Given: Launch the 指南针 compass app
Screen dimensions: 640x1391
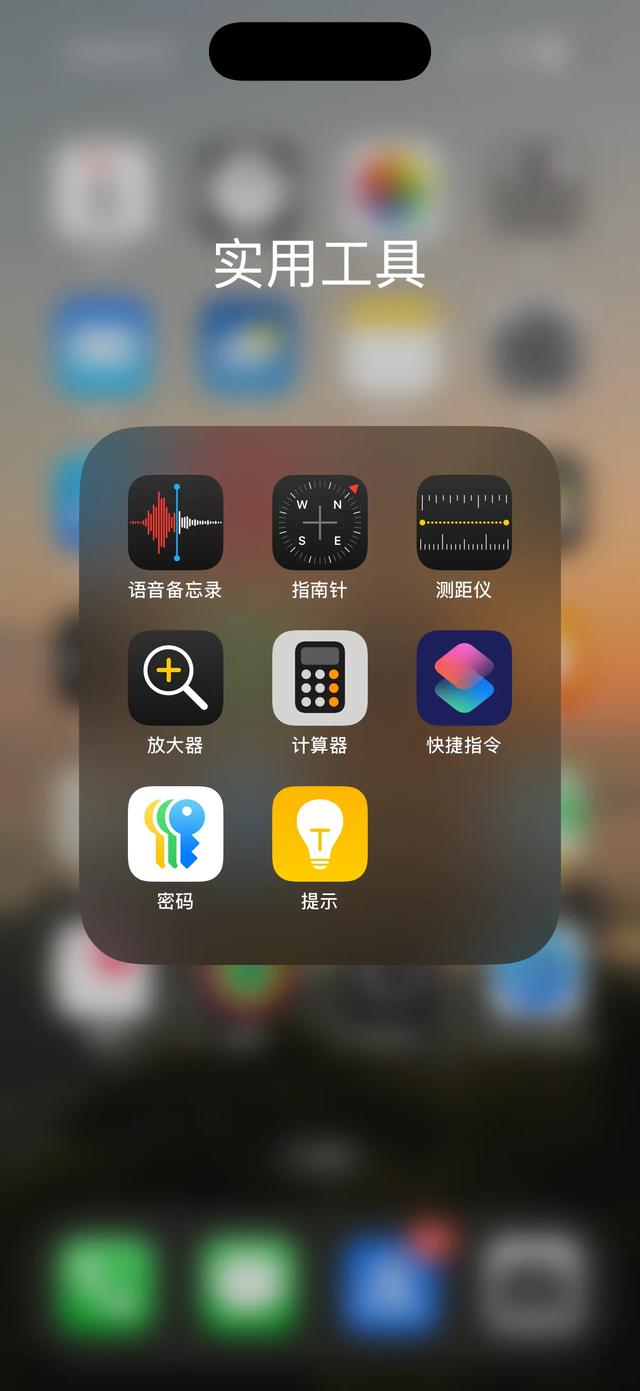Looking at the screenshot, I should [320, 522].
